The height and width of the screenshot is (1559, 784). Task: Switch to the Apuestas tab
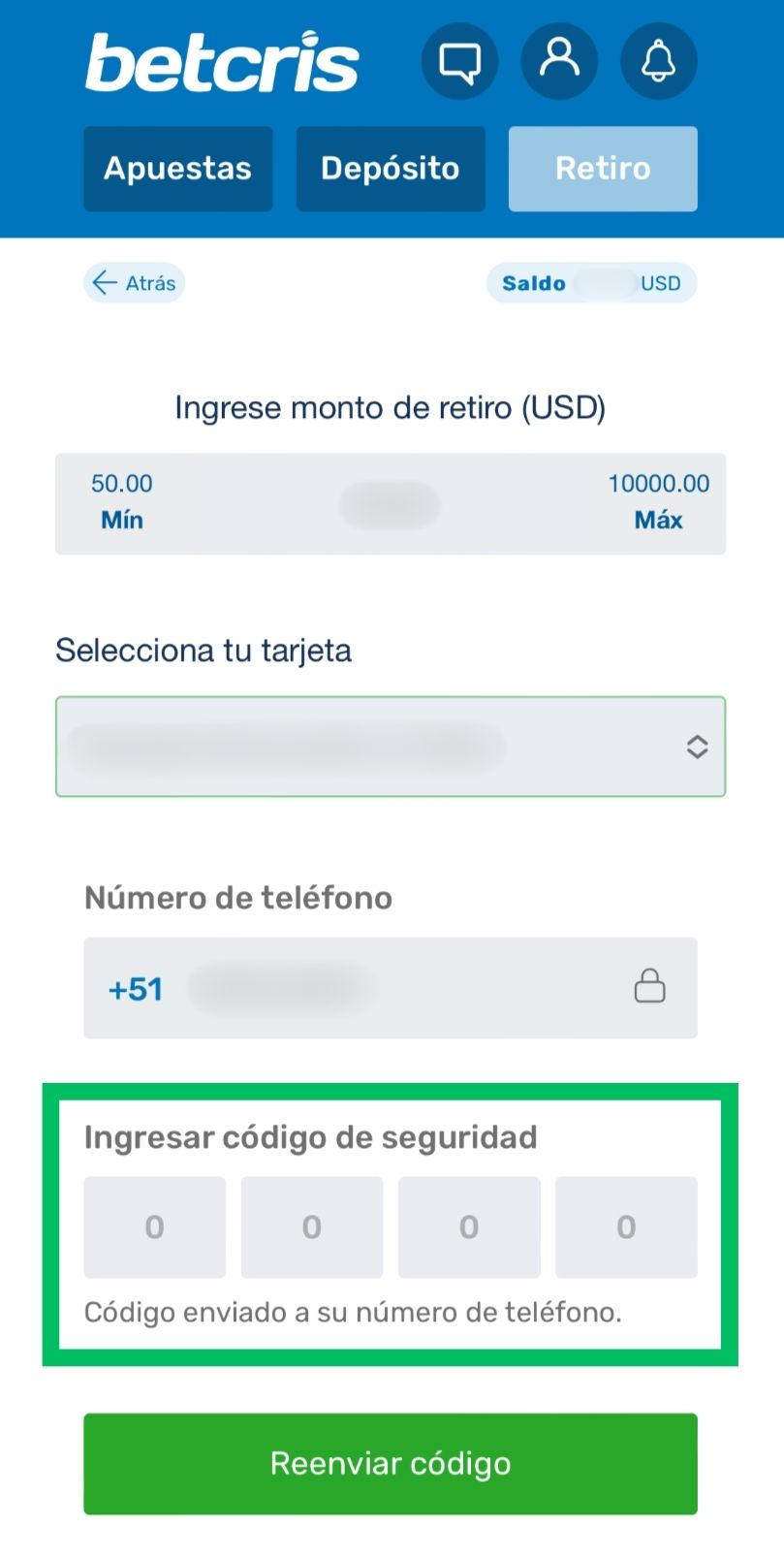pos(177,169)
